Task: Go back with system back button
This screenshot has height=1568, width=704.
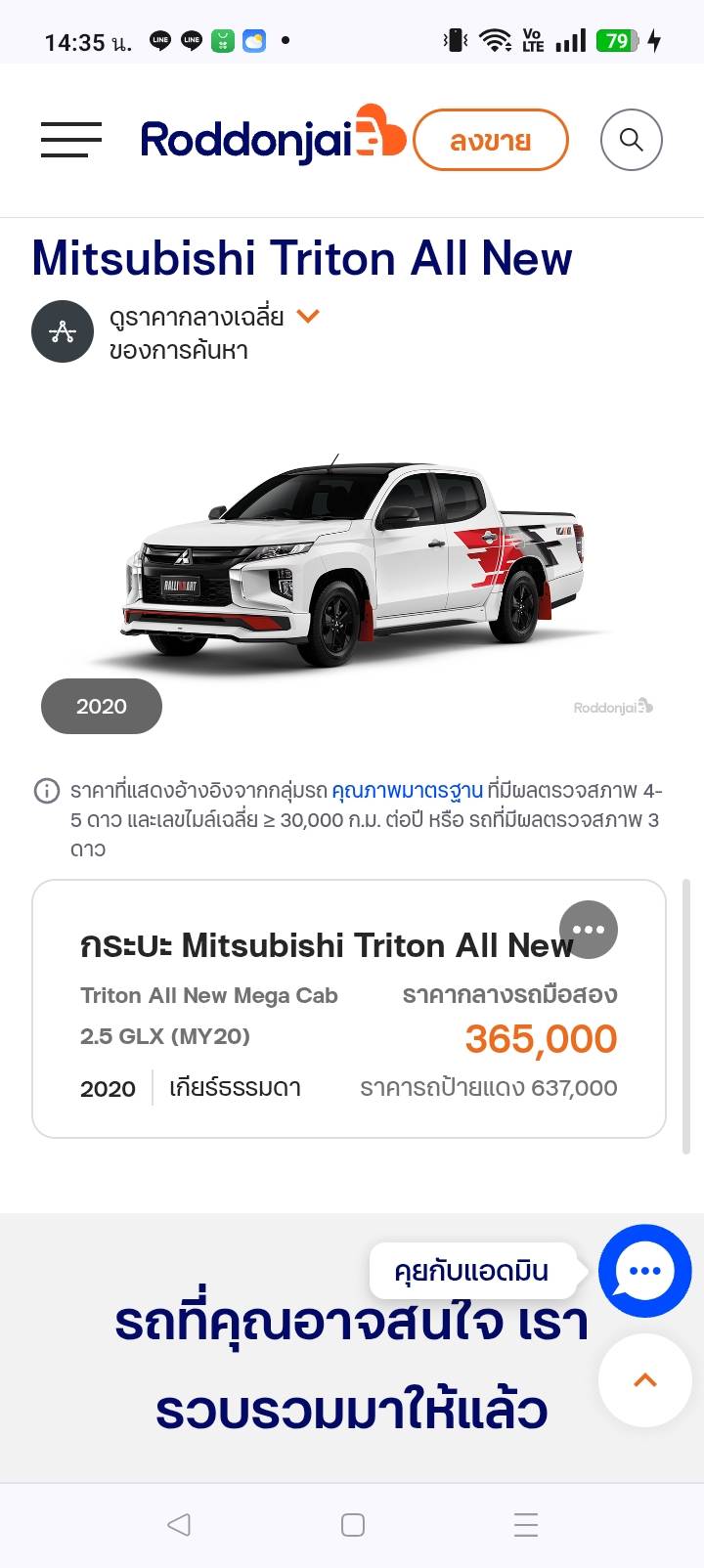Action: tap(178, 1525)
